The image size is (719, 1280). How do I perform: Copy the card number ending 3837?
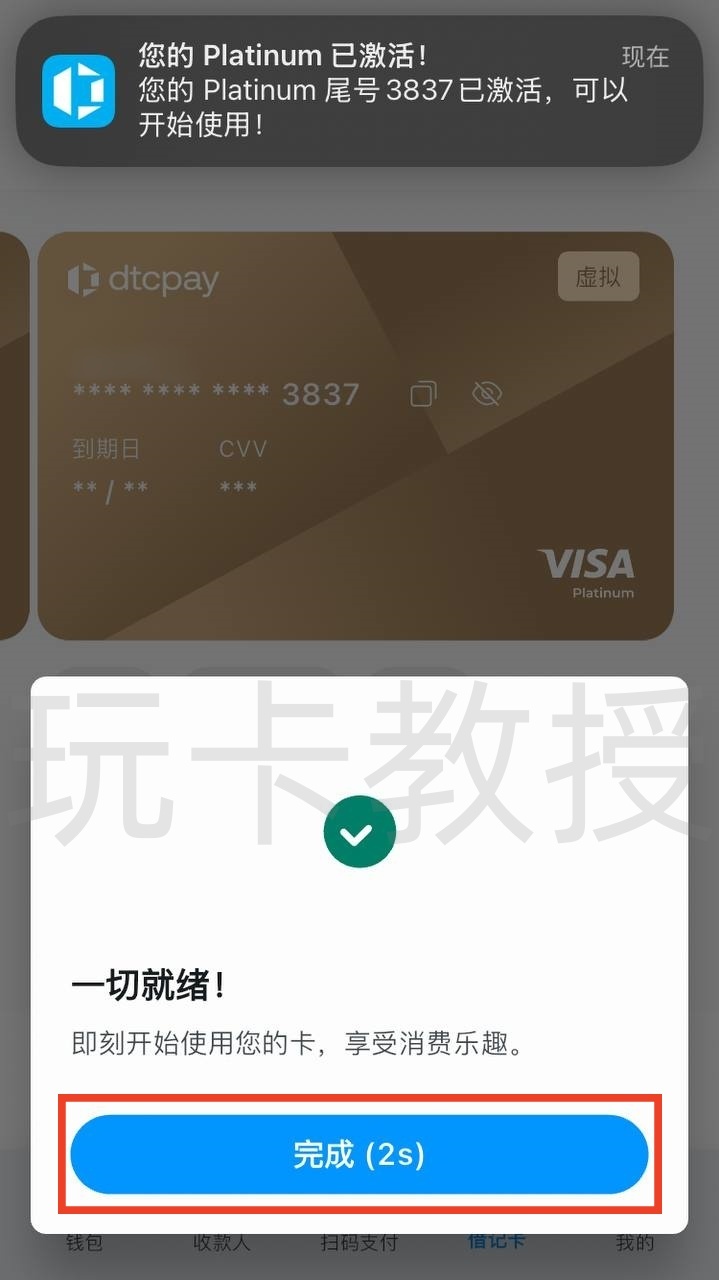(423, 394)
